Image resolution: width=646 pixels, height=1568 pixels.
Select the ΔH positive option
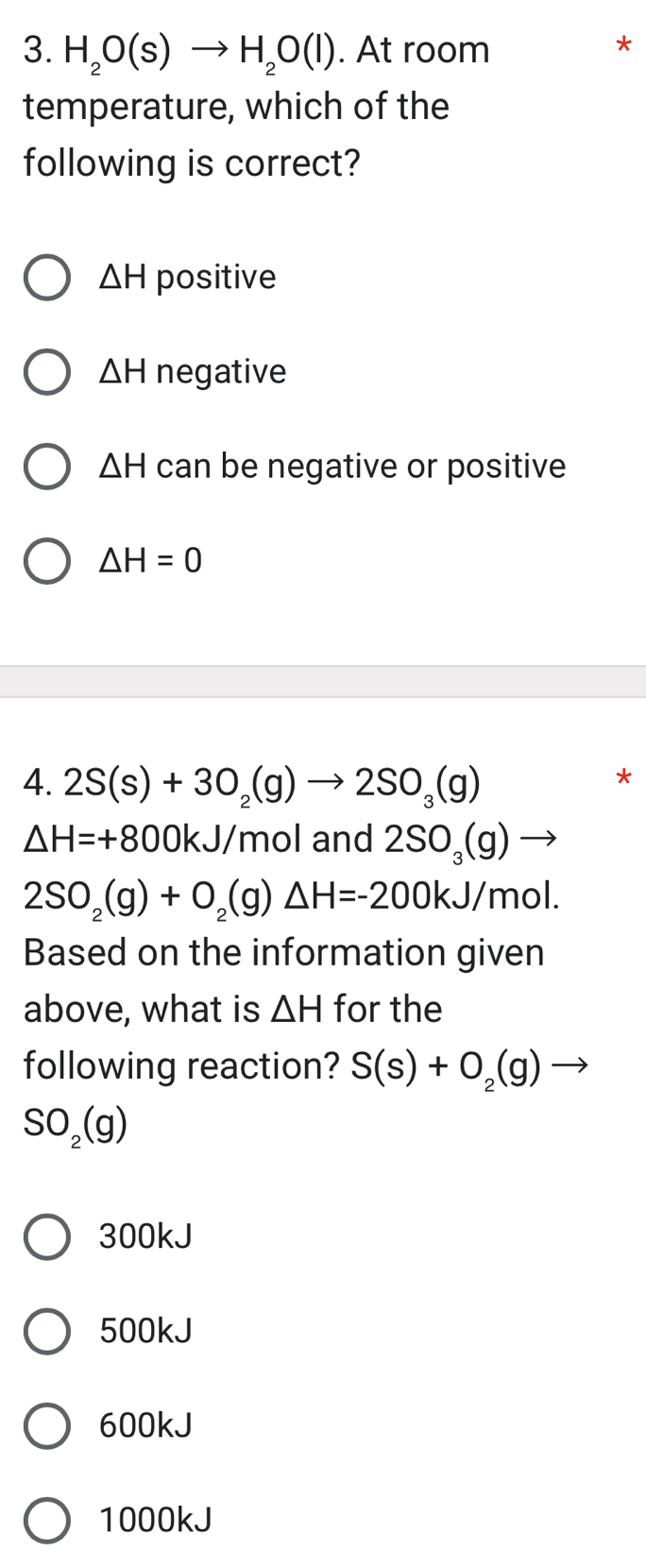point(46,278)
